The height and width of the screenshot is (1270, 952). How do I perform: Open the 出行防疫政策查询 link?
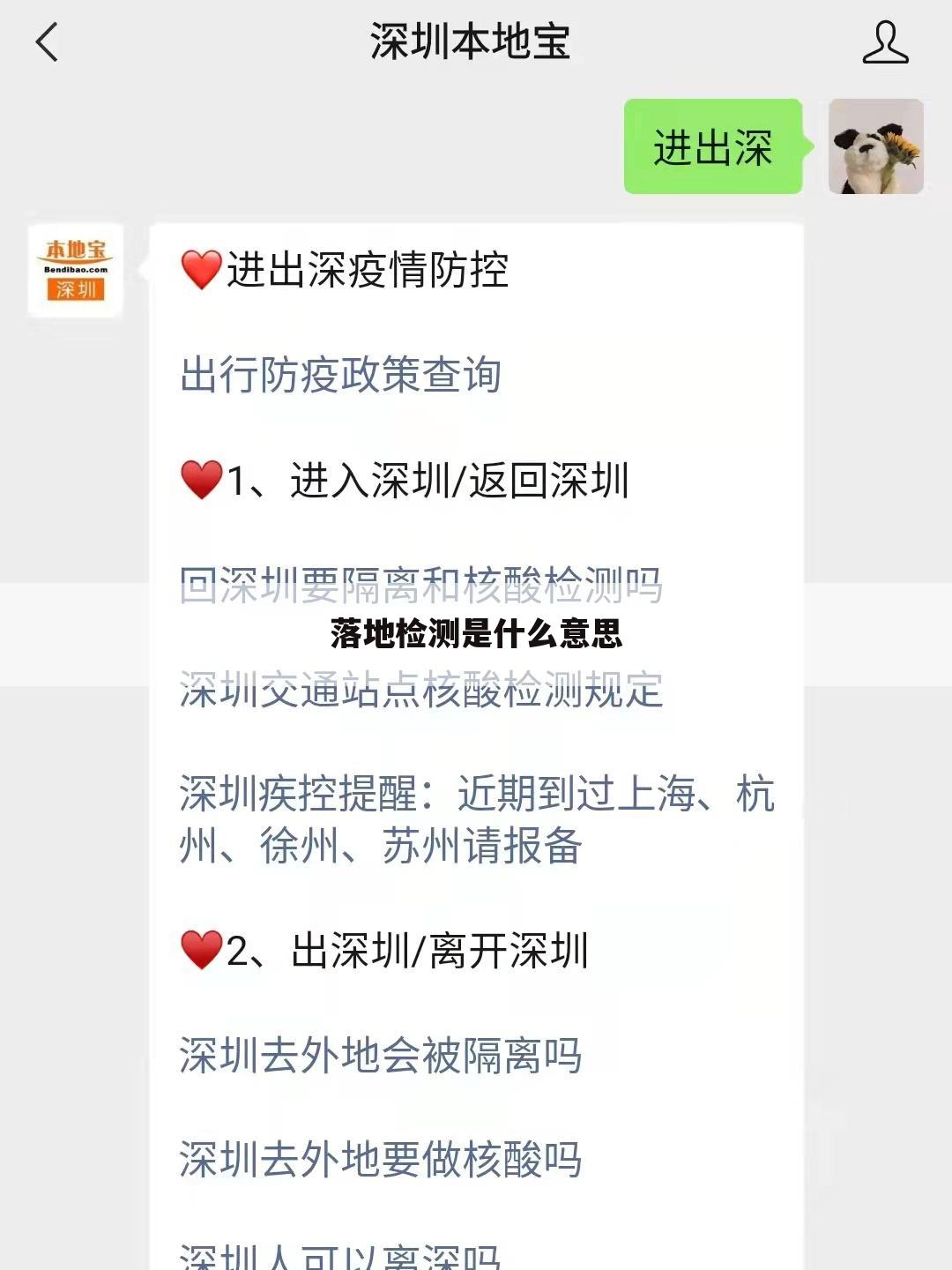pos(343,375)
